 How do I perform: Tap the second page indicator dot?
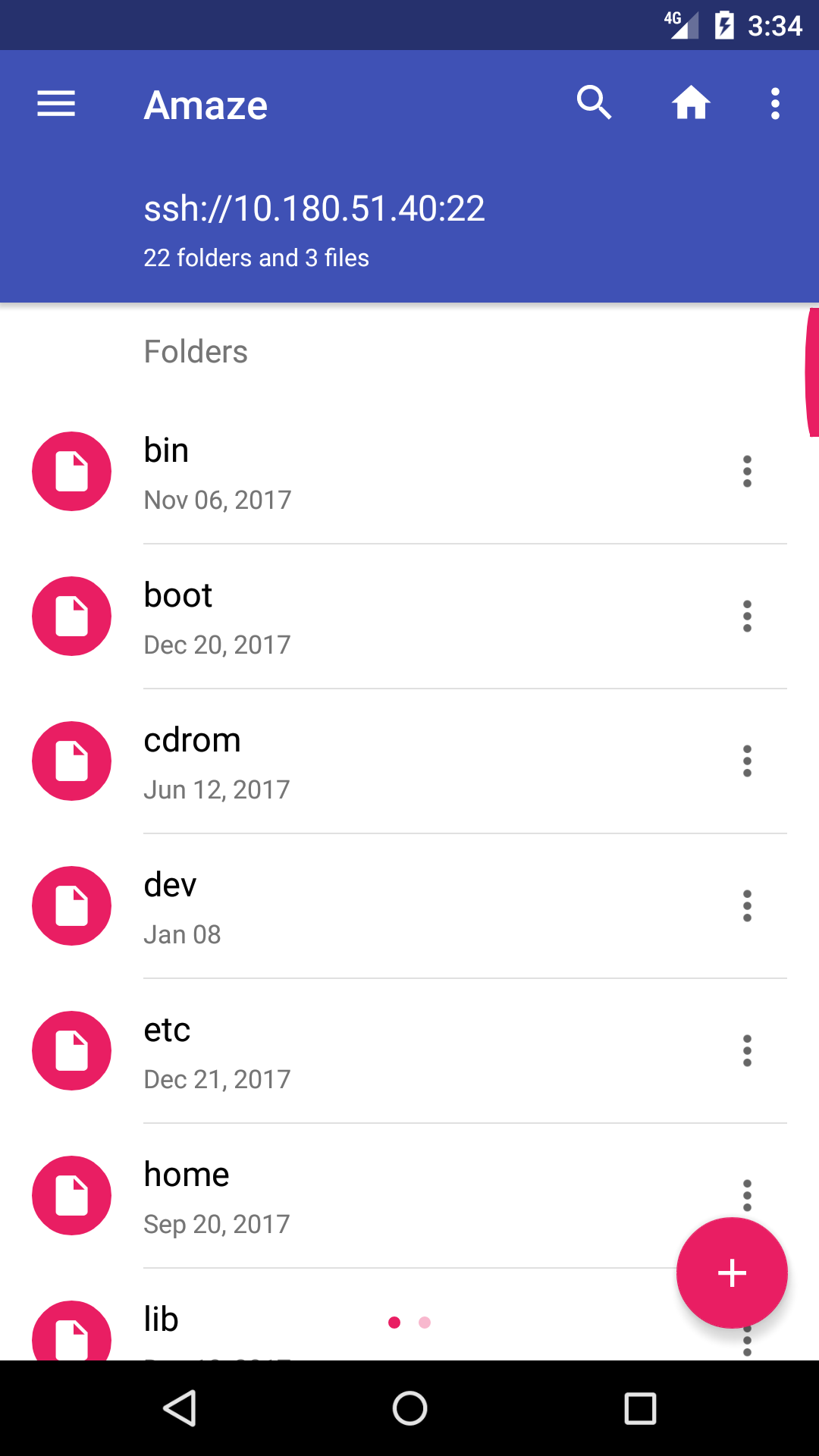(425, 1322)
